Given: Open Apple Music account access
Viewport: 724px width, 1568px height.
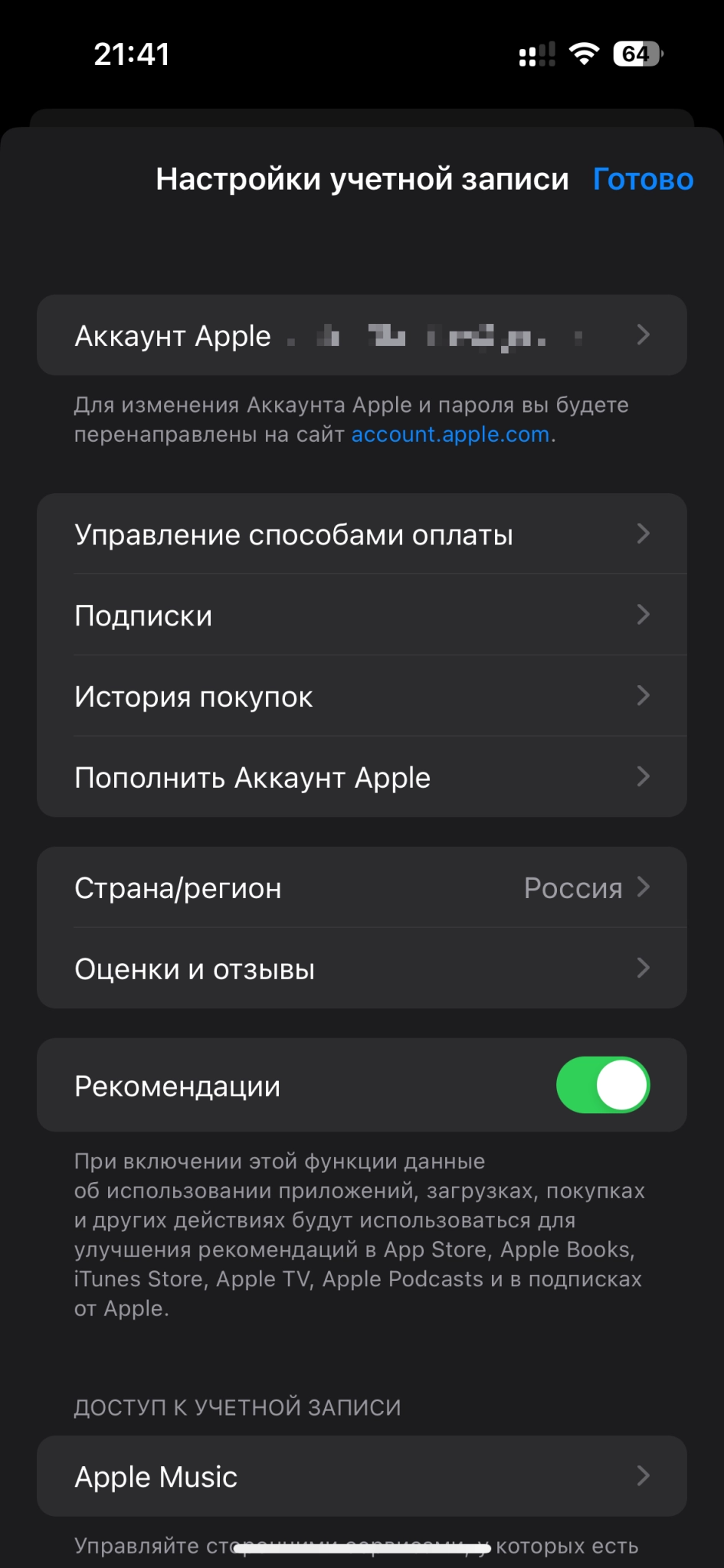Looking at the screenshot, I should 362,1476.
